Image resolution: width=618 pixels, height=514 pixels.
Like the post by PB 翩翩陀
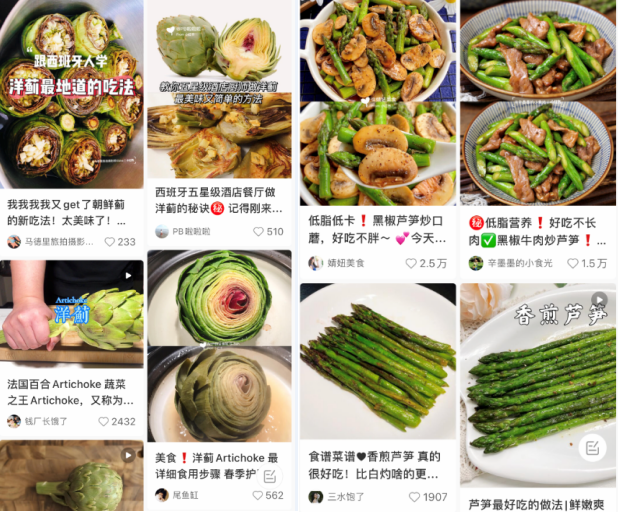tap(258, 232)
